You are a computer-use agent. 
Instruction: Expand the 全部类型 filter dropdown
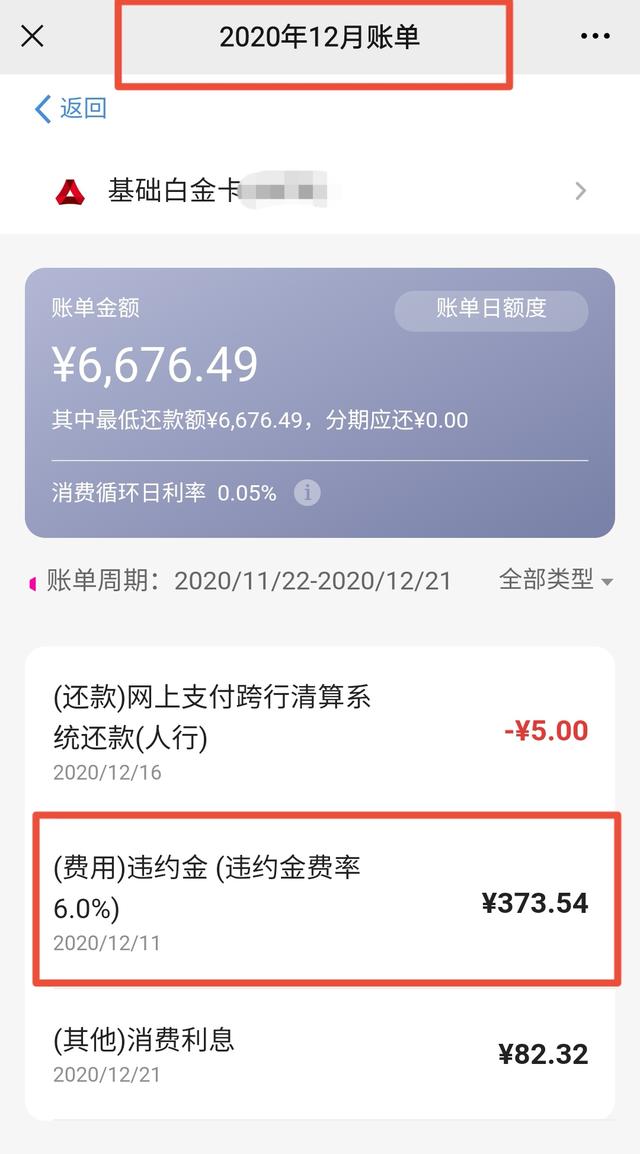click(556, 580)
